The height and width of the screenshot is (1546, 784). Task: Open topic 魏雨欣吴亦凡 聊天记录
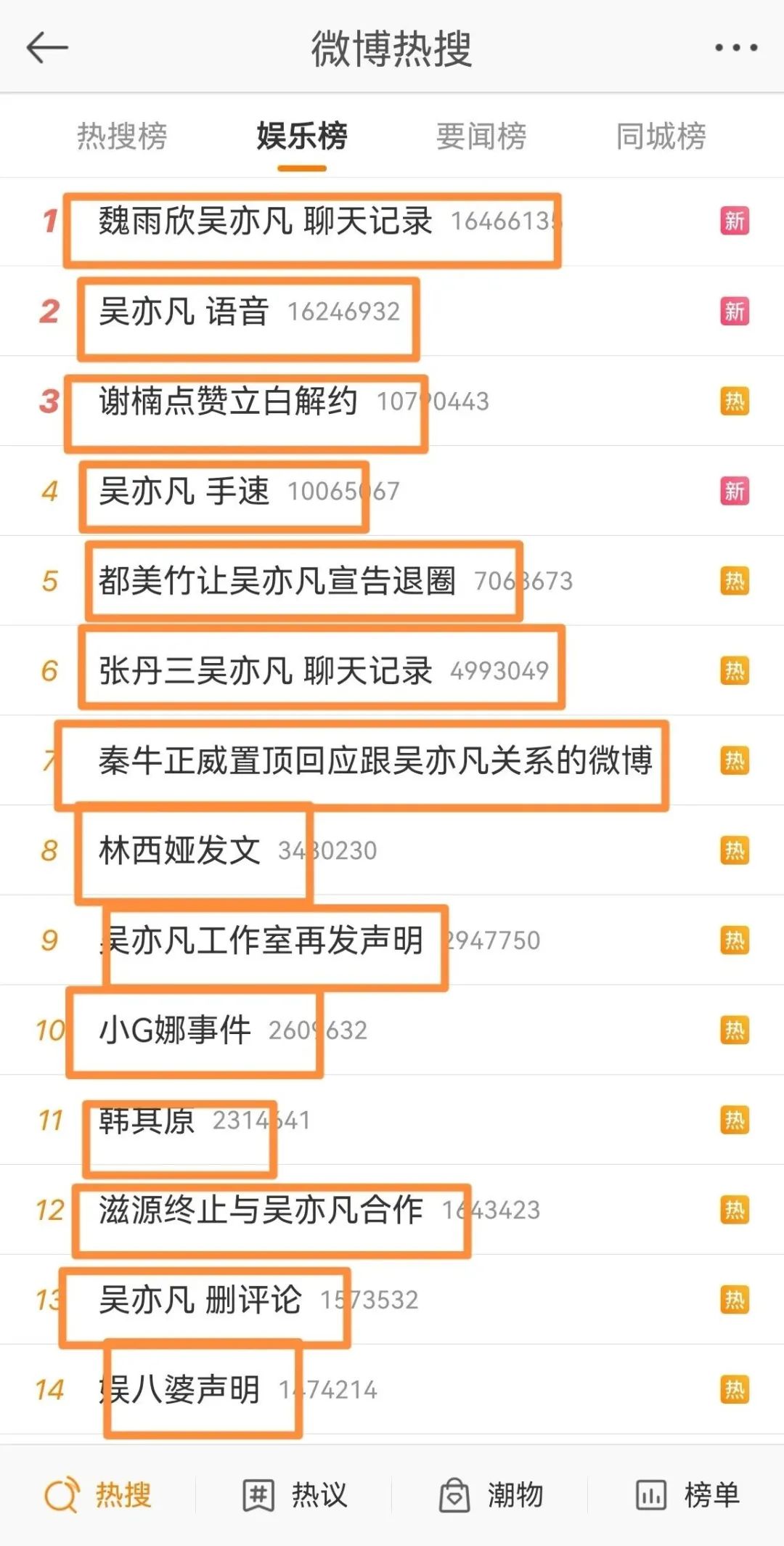pyautogui.click(x=266, y=221)
